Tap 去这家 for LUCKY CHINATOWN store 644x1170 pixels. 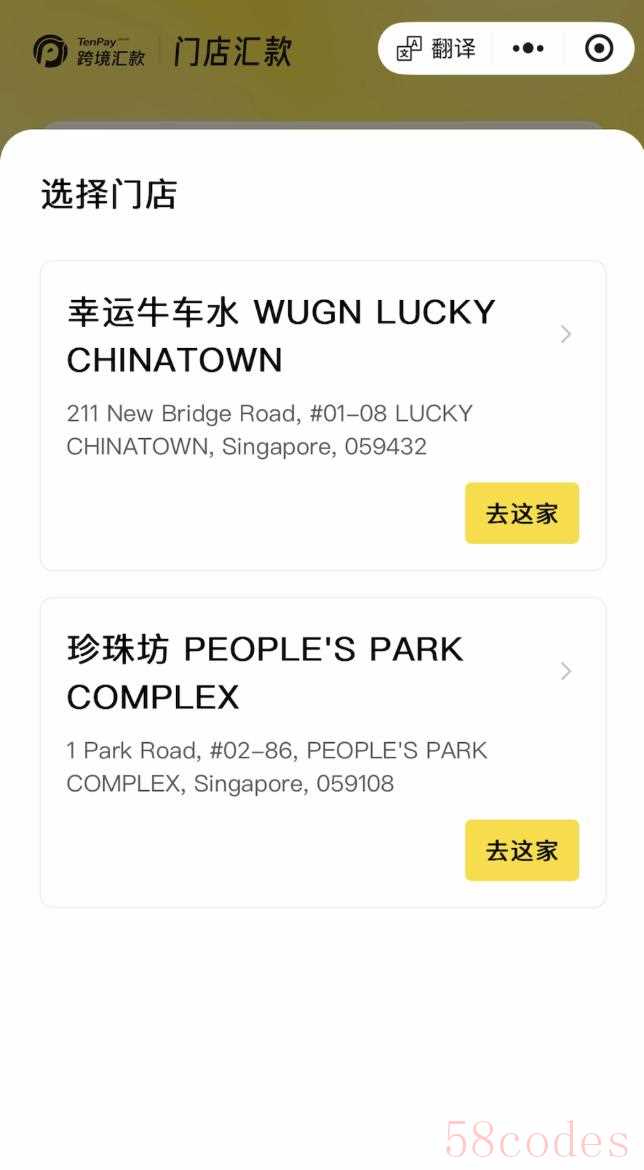[521, 514]
